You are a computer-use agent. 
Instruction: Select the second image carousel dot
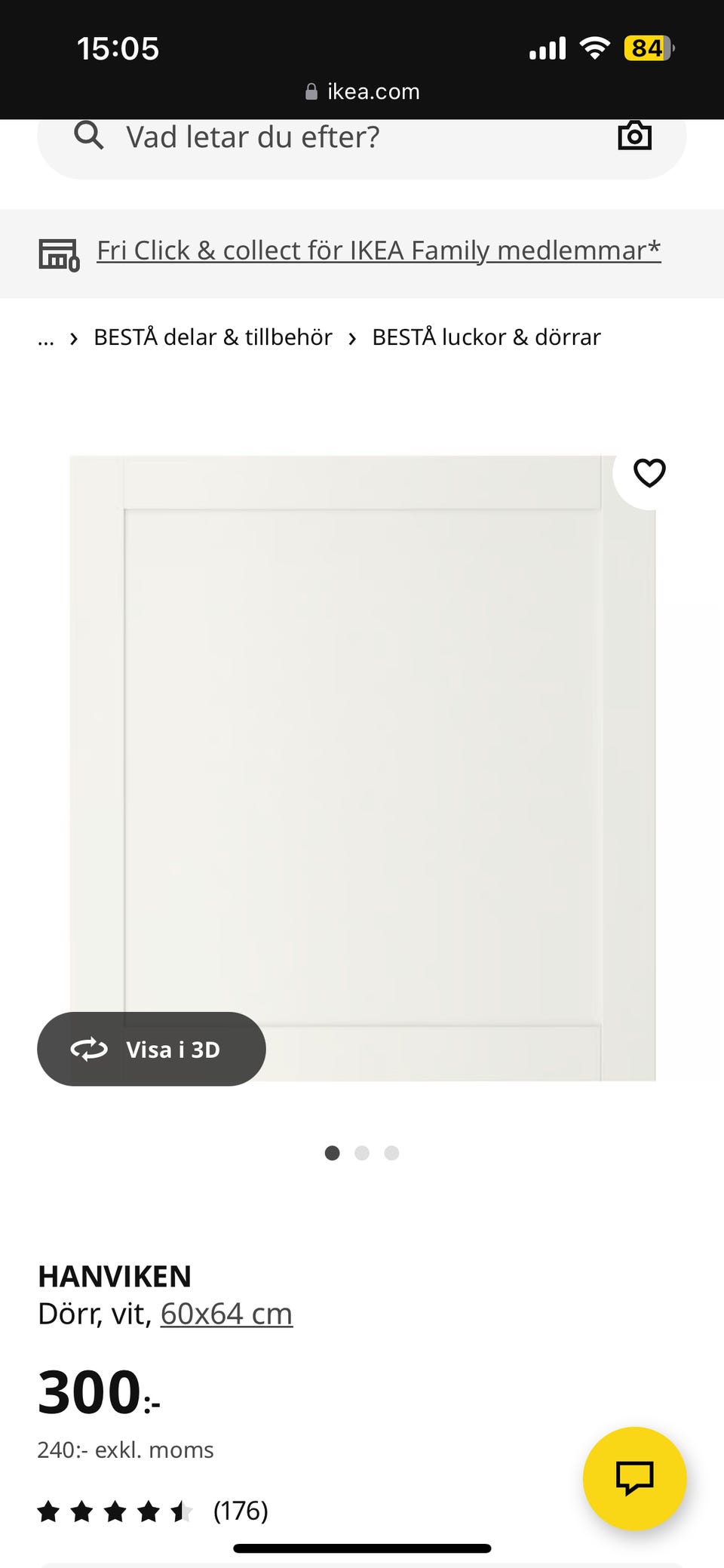(x=362, y=1153)
